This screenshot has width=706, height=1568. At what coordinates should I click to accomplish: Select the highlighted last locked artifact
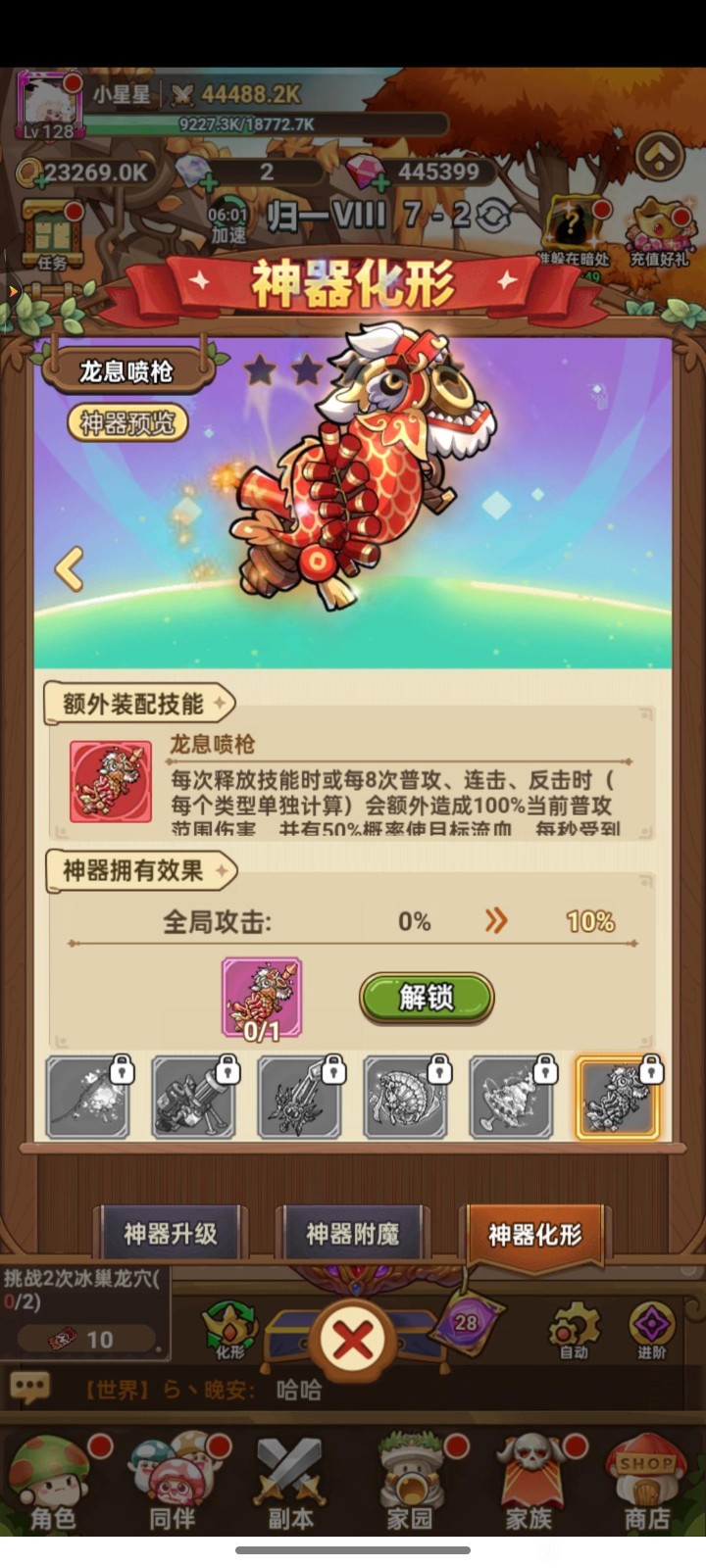[617, 1098]
